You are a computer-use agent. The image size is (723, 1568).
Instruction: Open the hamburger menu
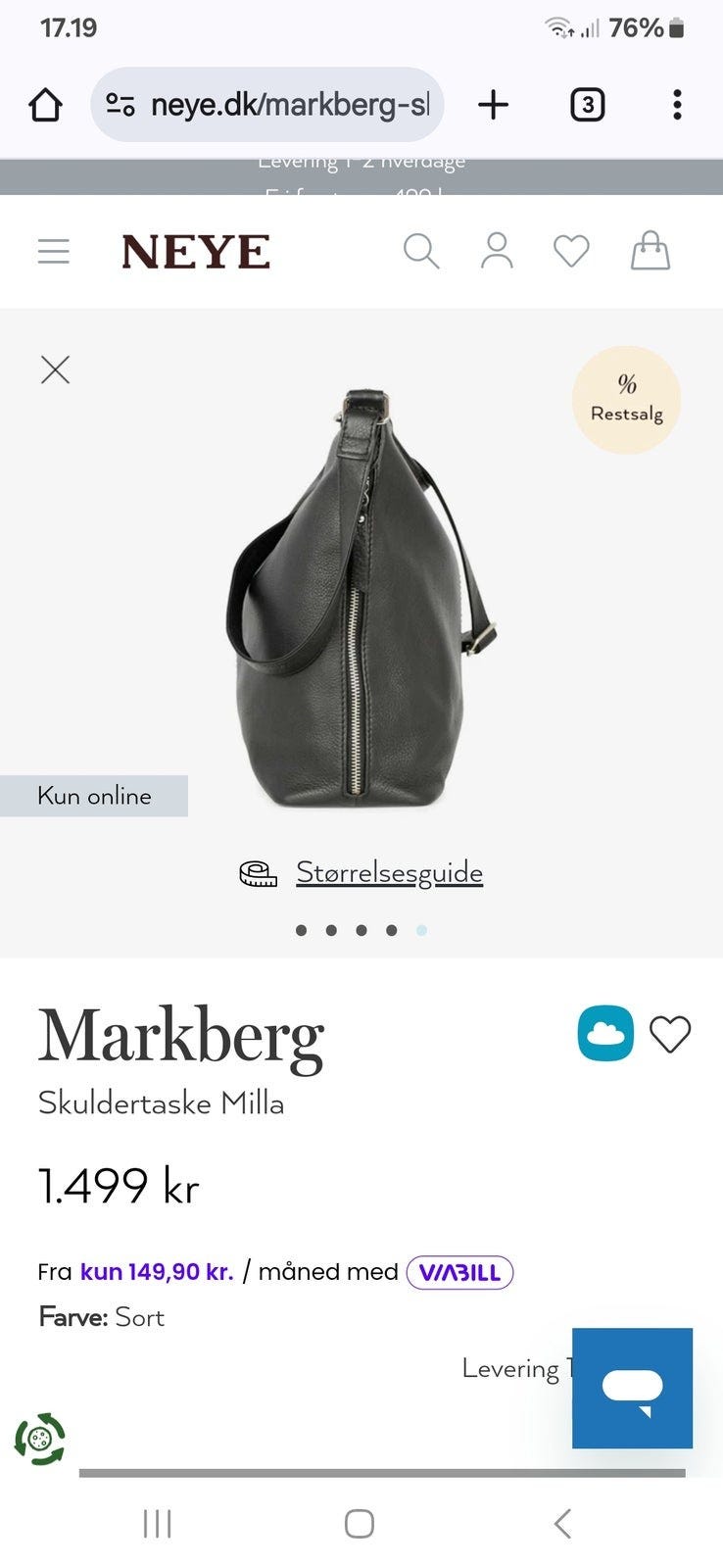coord(53,251)
